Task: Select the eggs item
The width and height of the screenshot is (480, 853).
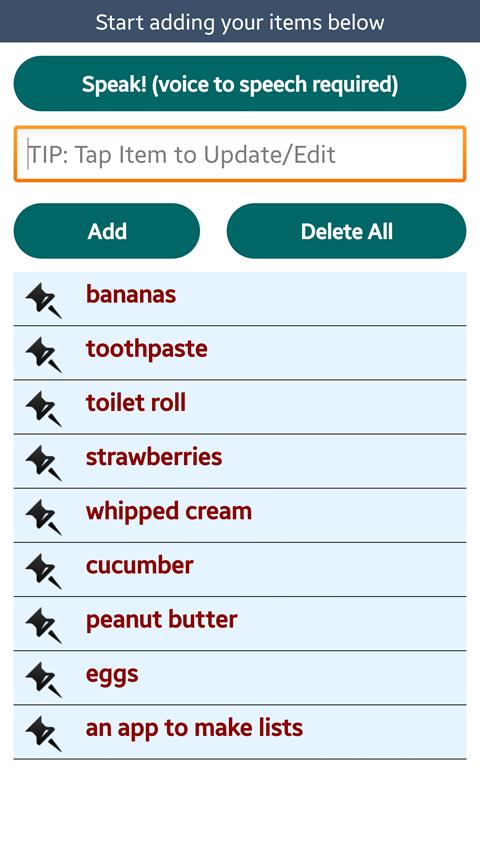Action: click(239, 678)
